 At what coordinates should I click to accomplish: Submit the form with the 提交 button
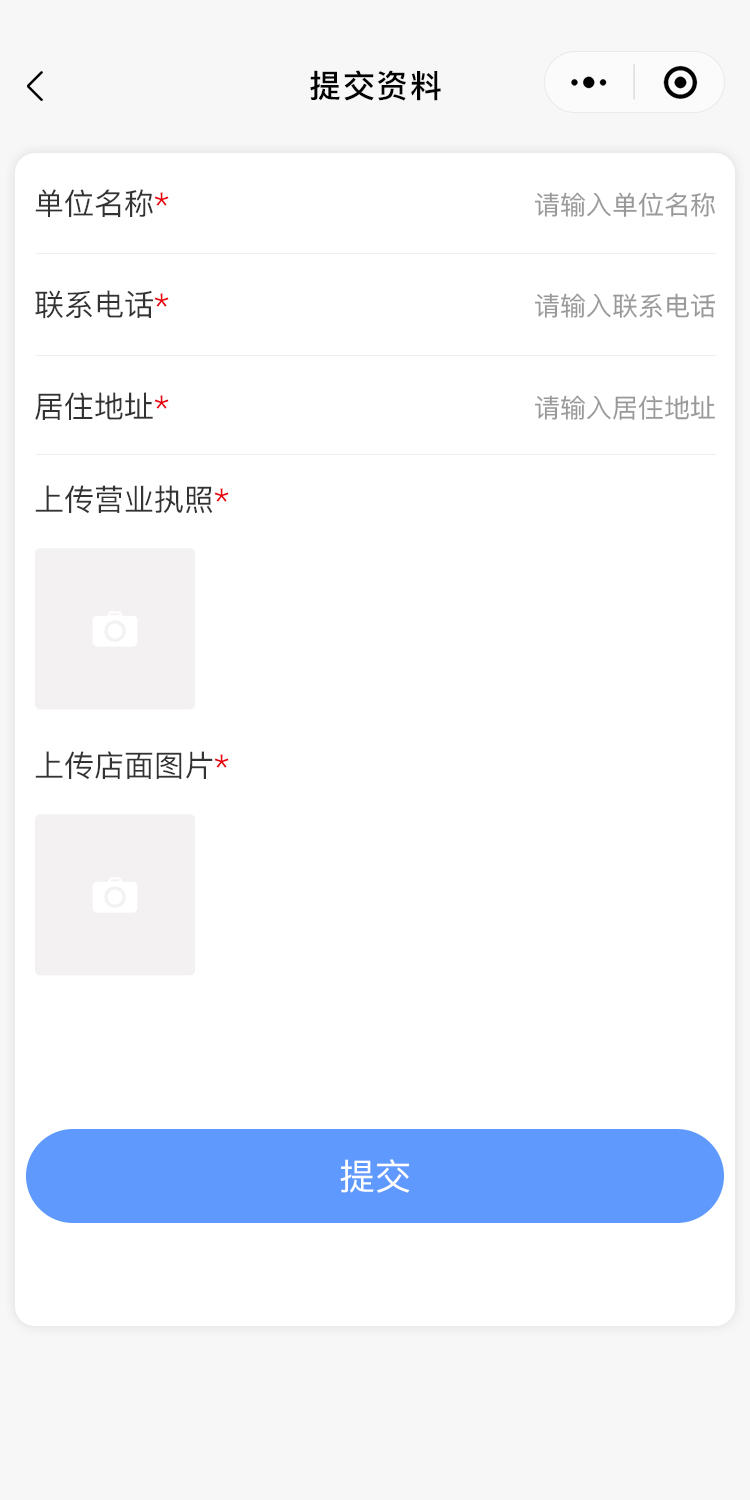coord(375,1176)
